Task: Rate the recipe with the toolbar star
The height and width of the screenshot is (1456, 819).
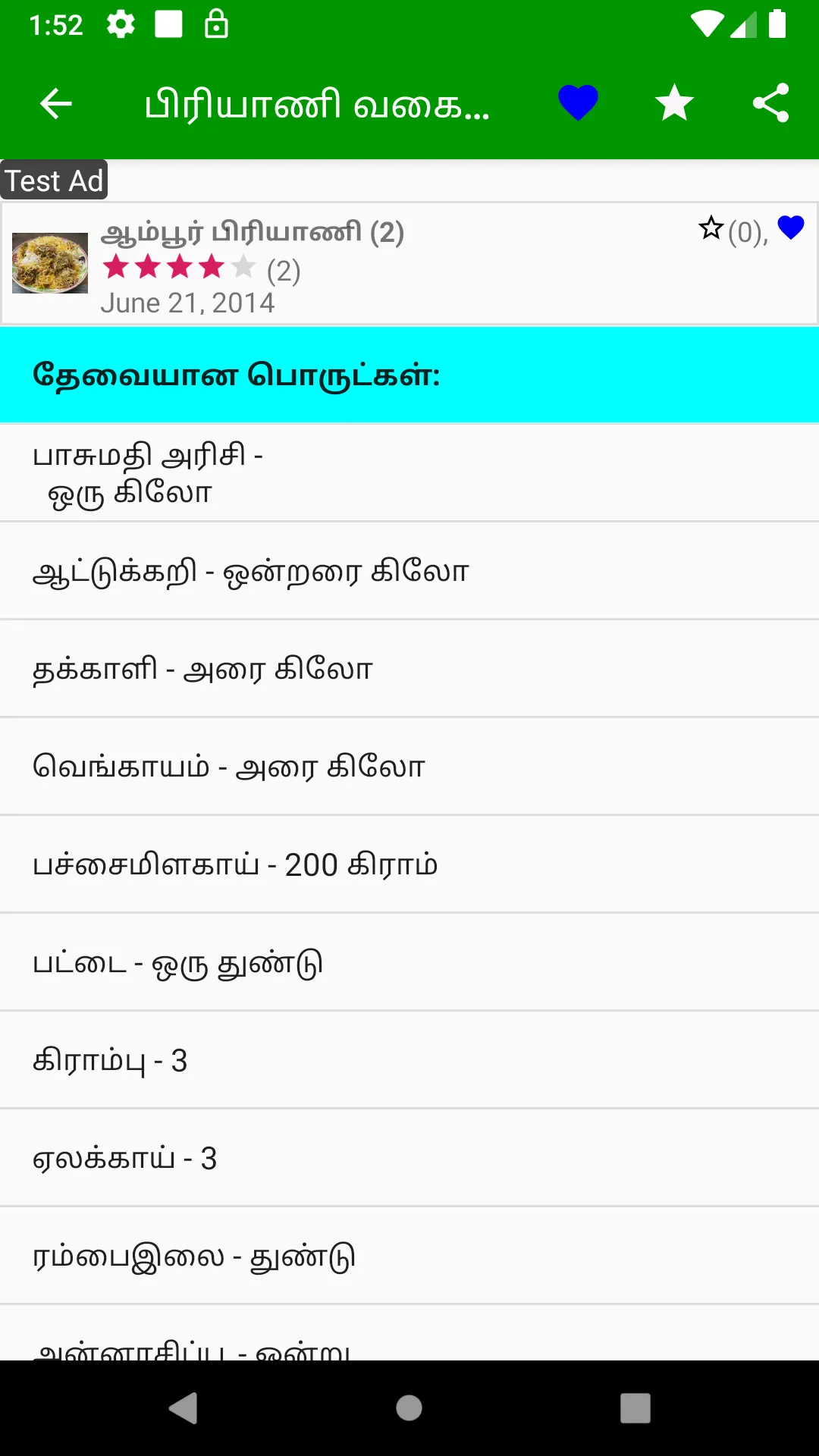Action: (x=674, y=103)
